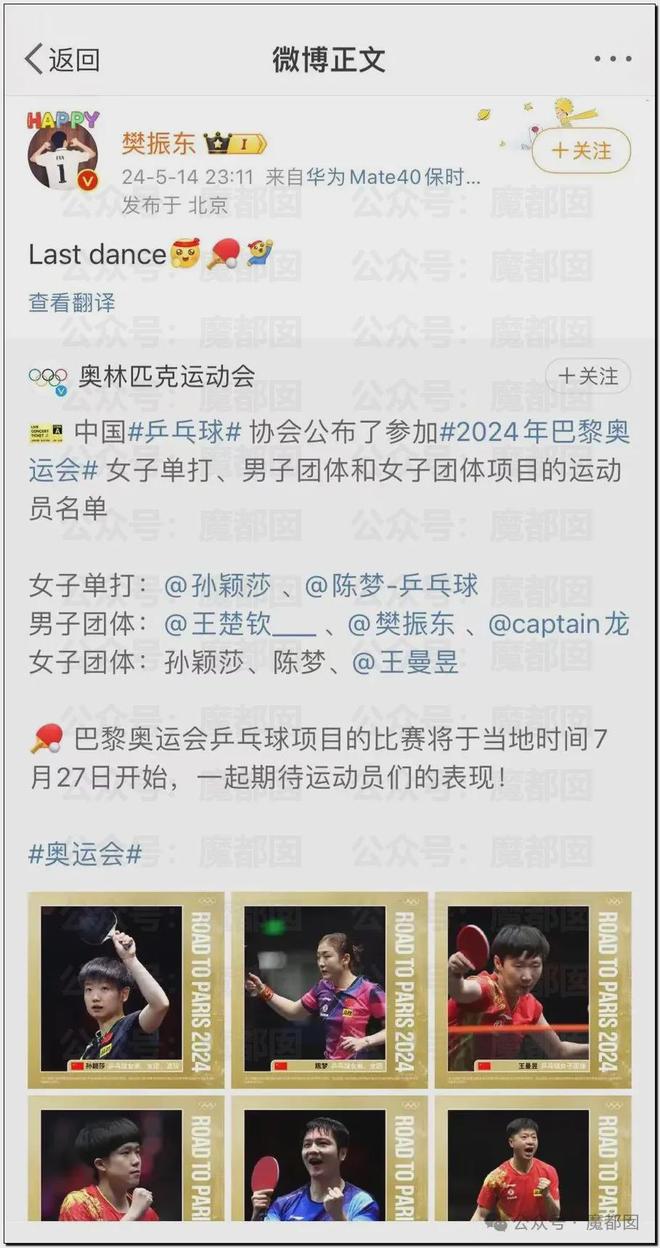This screenshot has width=660, height=1248.
Task: Open mention @captain龙
Action: pyautogui.click(x=558, y=624)
